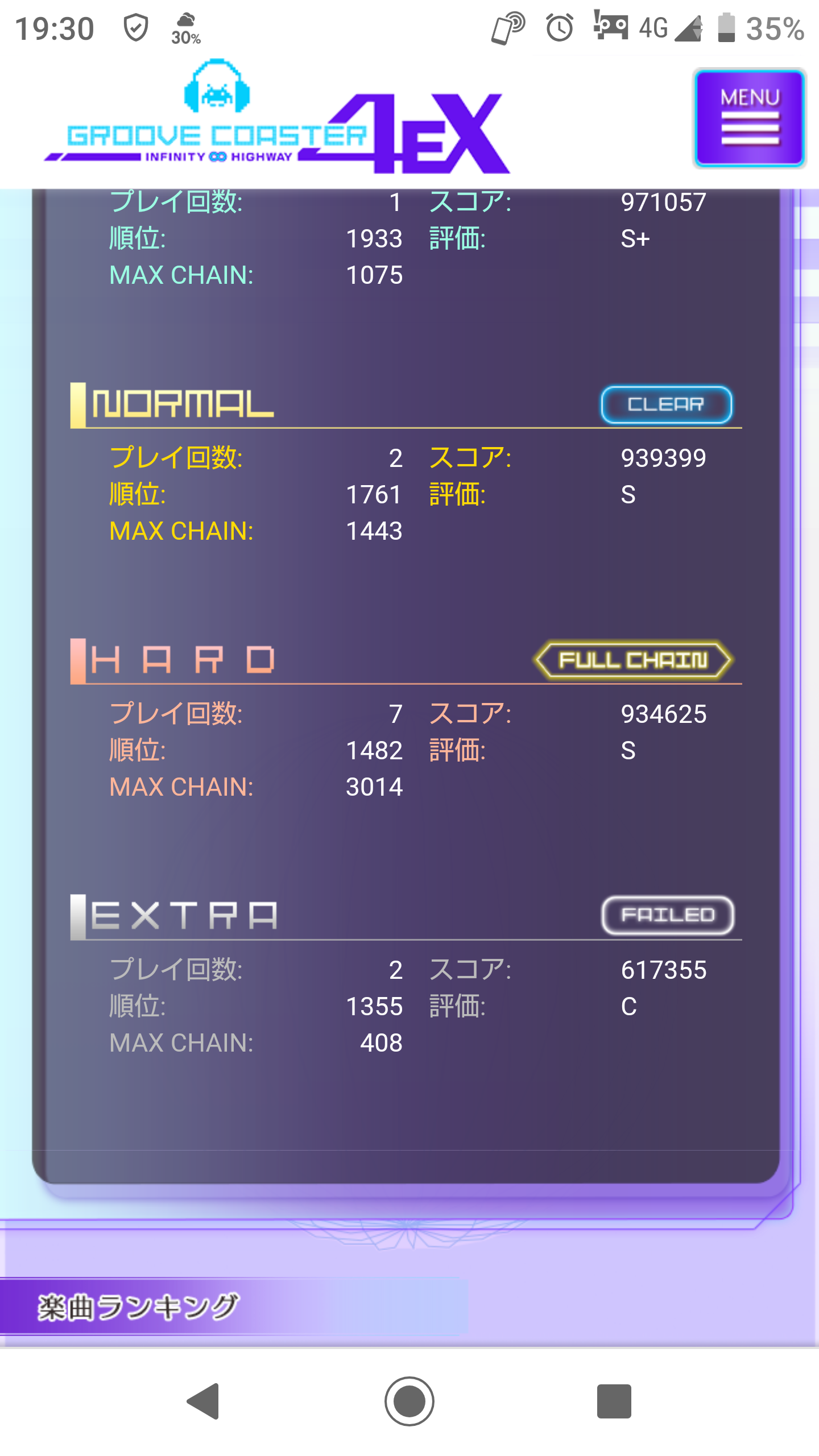Go back with the system back button
Screen dimensions: 819x1456
coord(204,1401)
